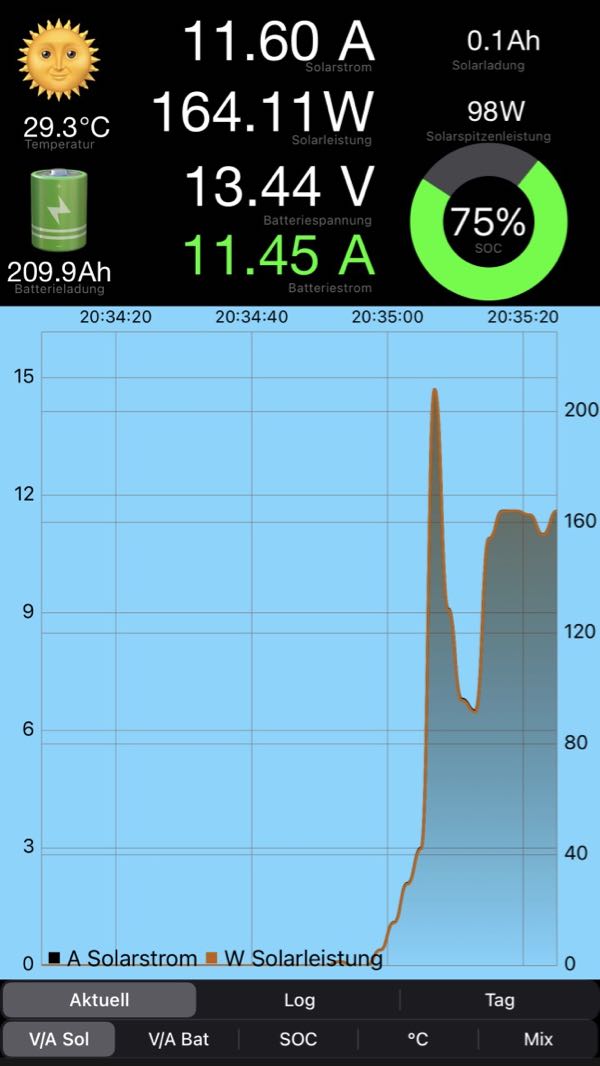This screenshot has height=1066, width=600.
Task: Switch to the Mix chart
Action: 538,1039
